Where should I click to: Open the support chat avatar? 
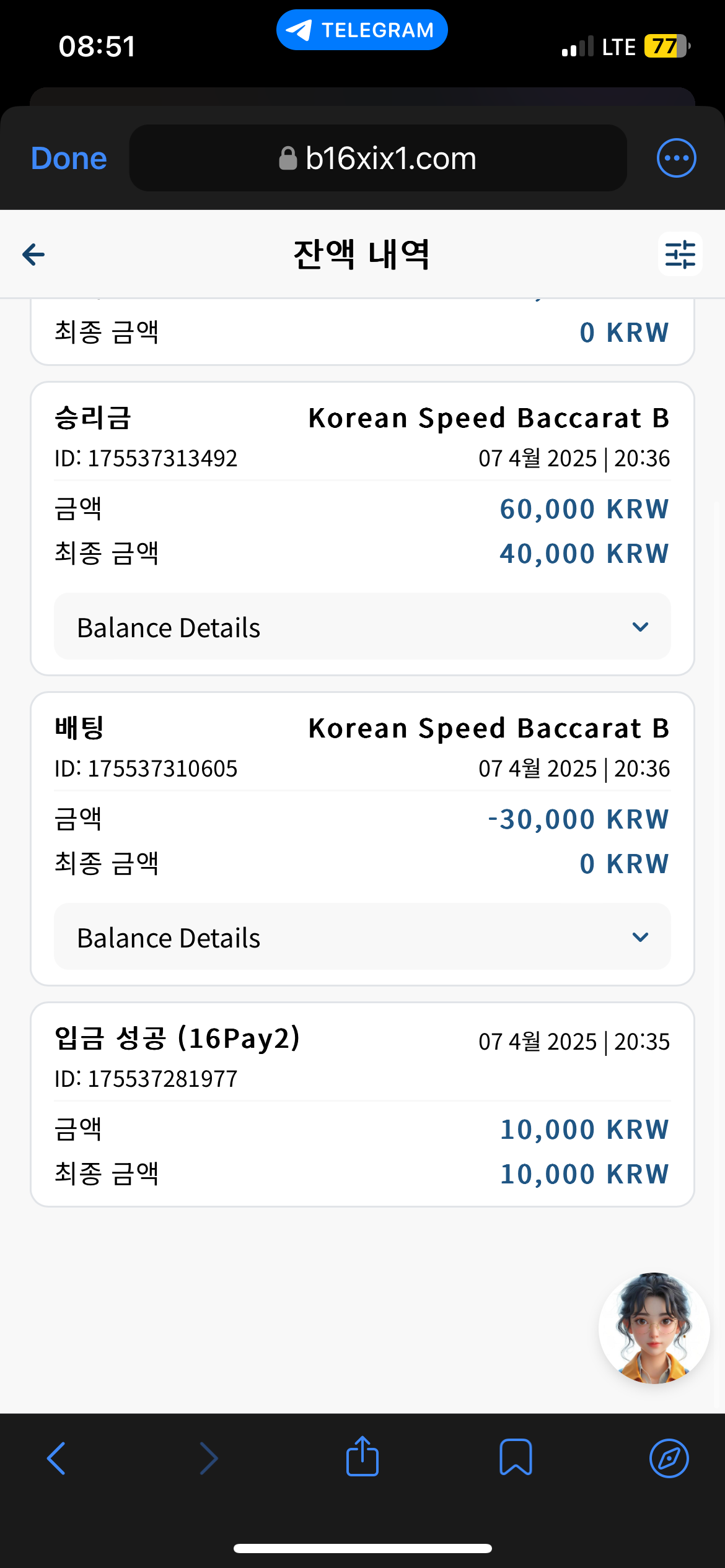tap(654, 1328)
